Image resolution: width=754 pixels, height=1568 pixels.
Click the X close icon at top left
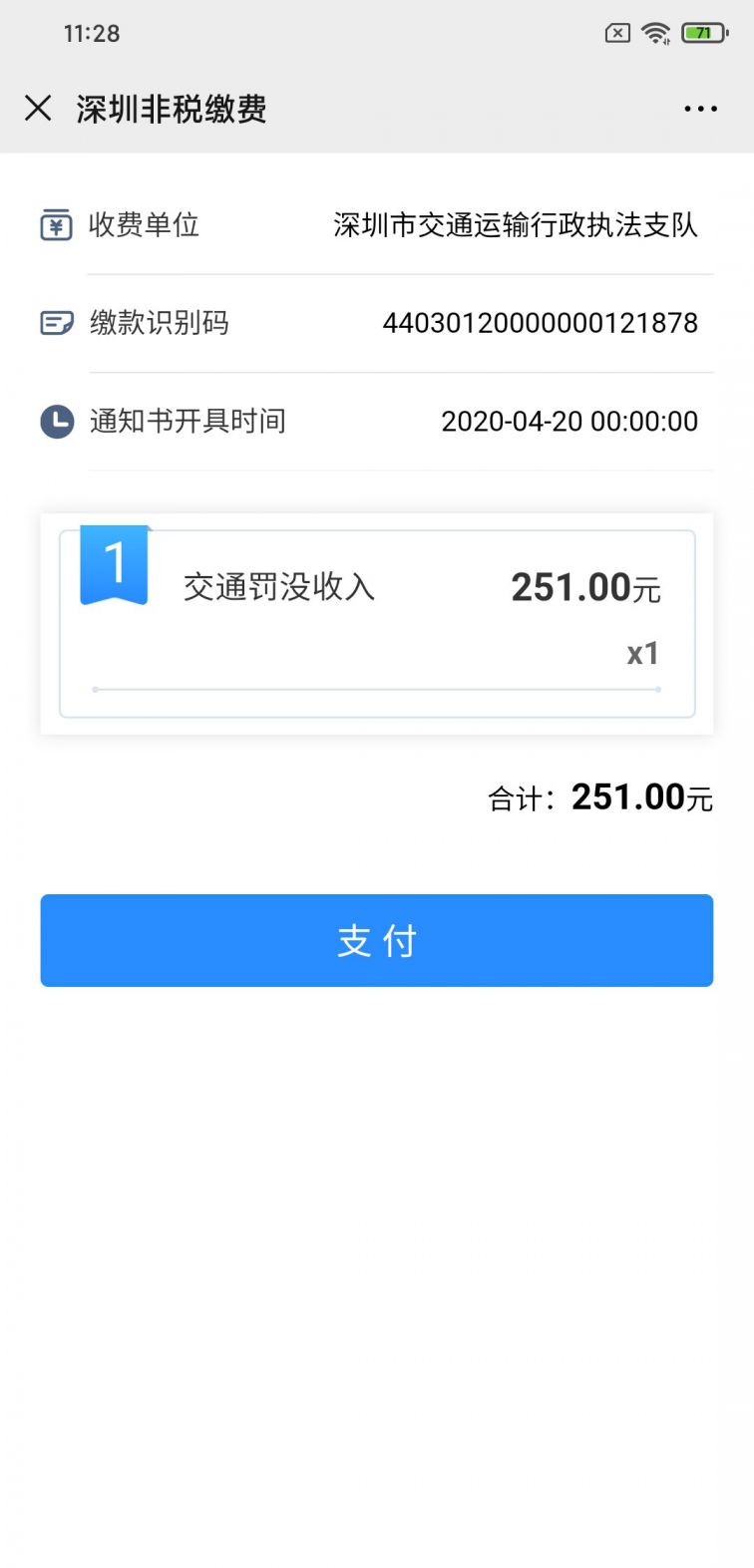coord(38,108)
